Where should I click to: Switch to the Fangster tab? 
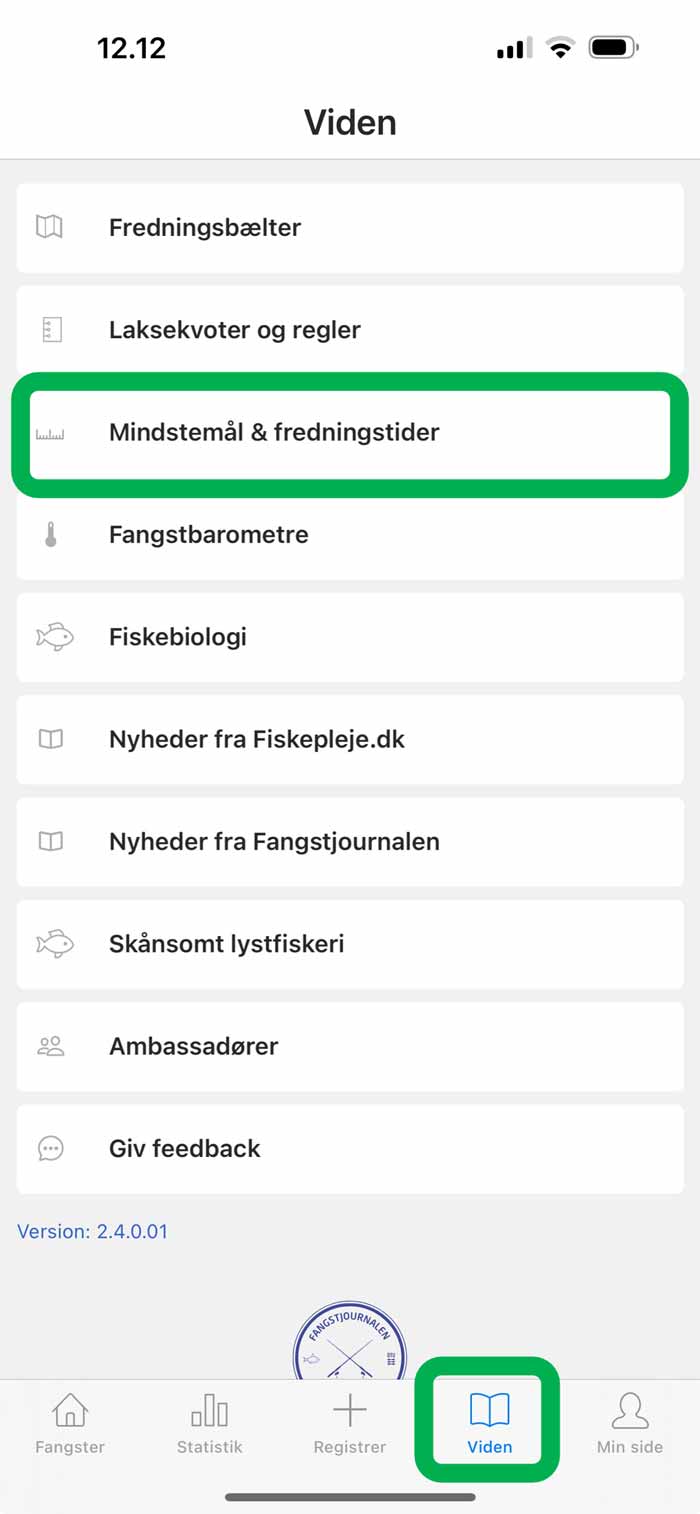(x=70, y=1424)
